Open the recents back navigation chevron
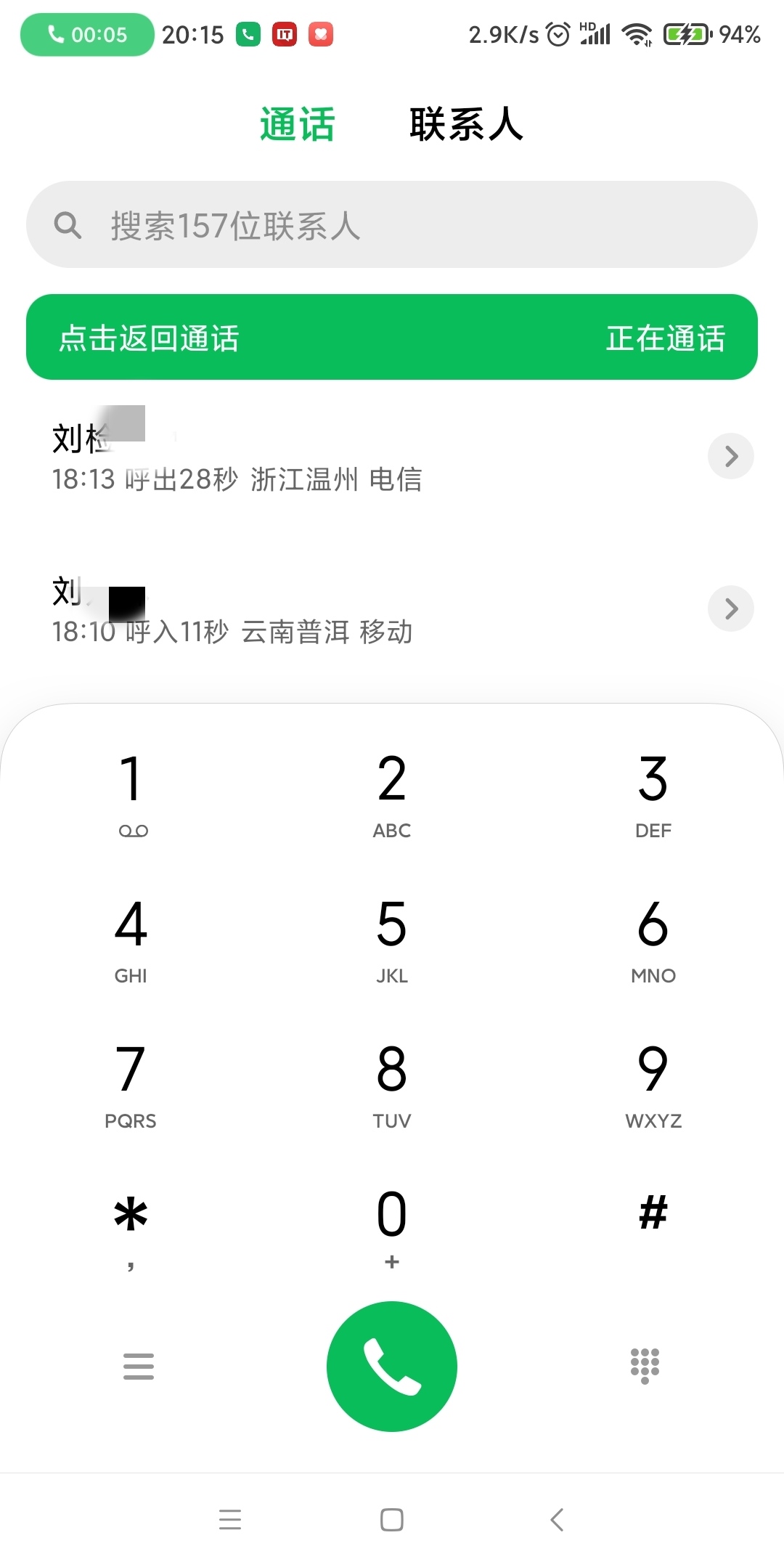The width and height of the screenshot is (784, 1567). pyautogui.click(x=556, y=1520)
